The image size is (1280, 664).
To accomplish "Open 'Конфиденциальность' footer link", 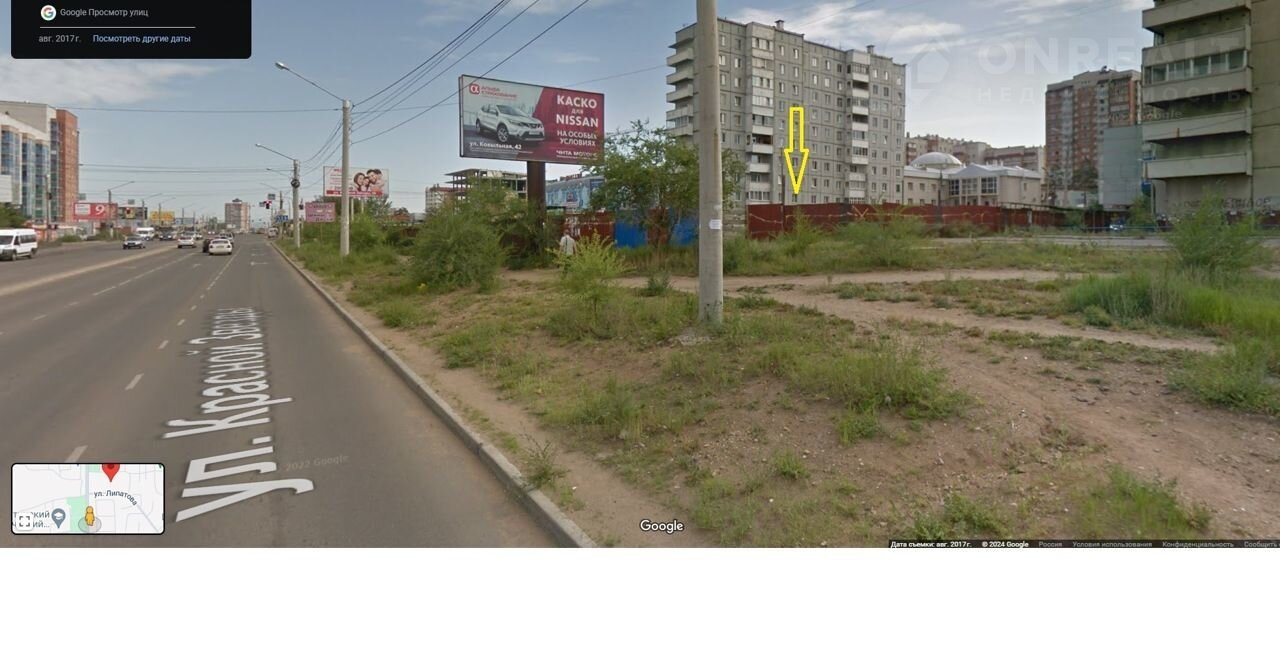I will [1197, 544].
